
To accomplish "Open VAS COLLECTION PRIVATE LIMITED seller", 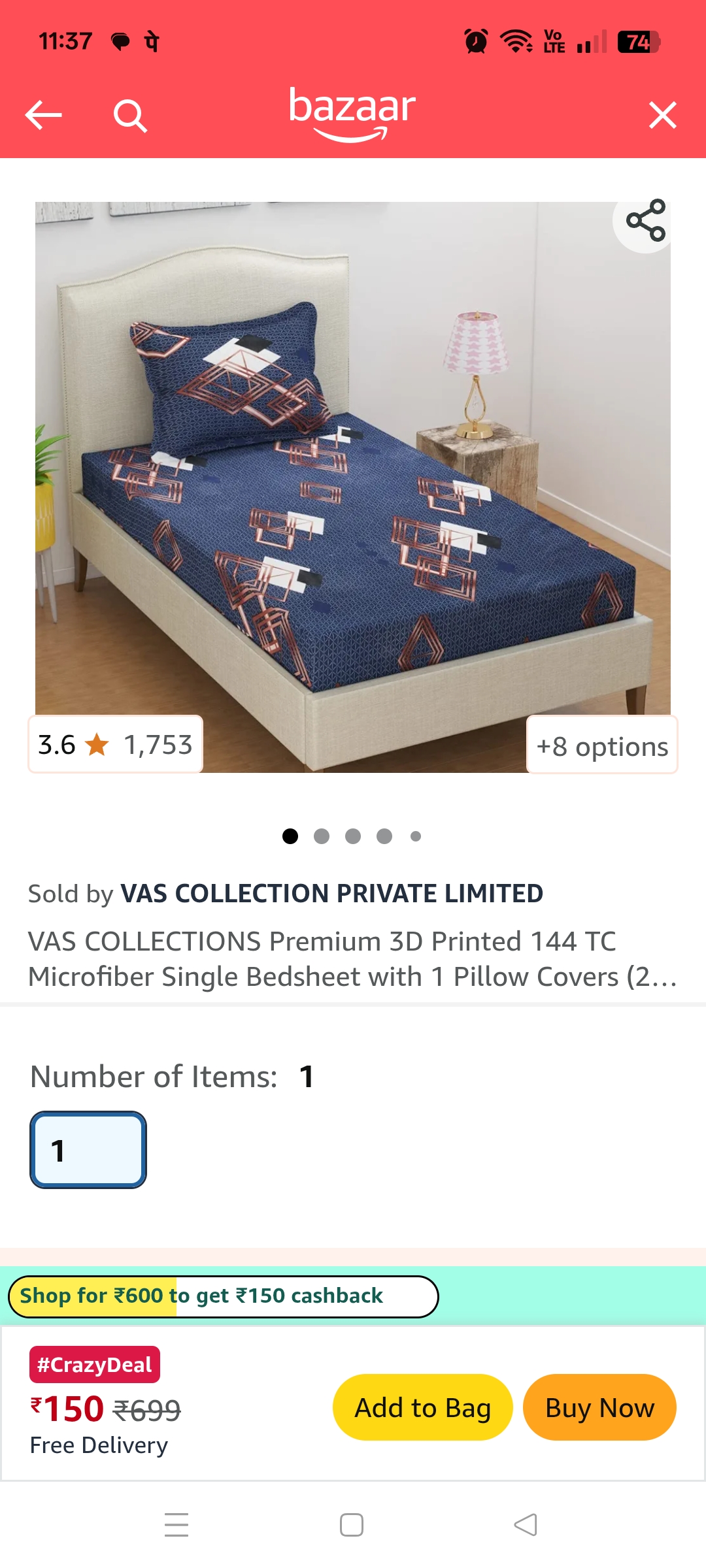I will [332, 893].
